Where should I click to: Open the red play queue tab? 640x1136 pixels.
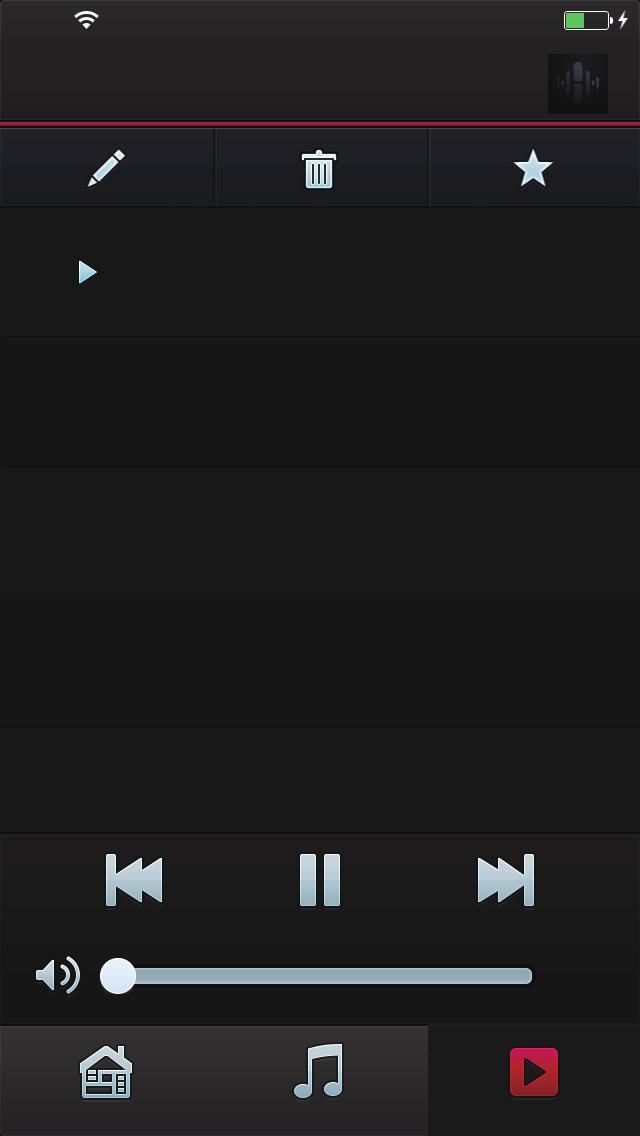click(534, 1072)
